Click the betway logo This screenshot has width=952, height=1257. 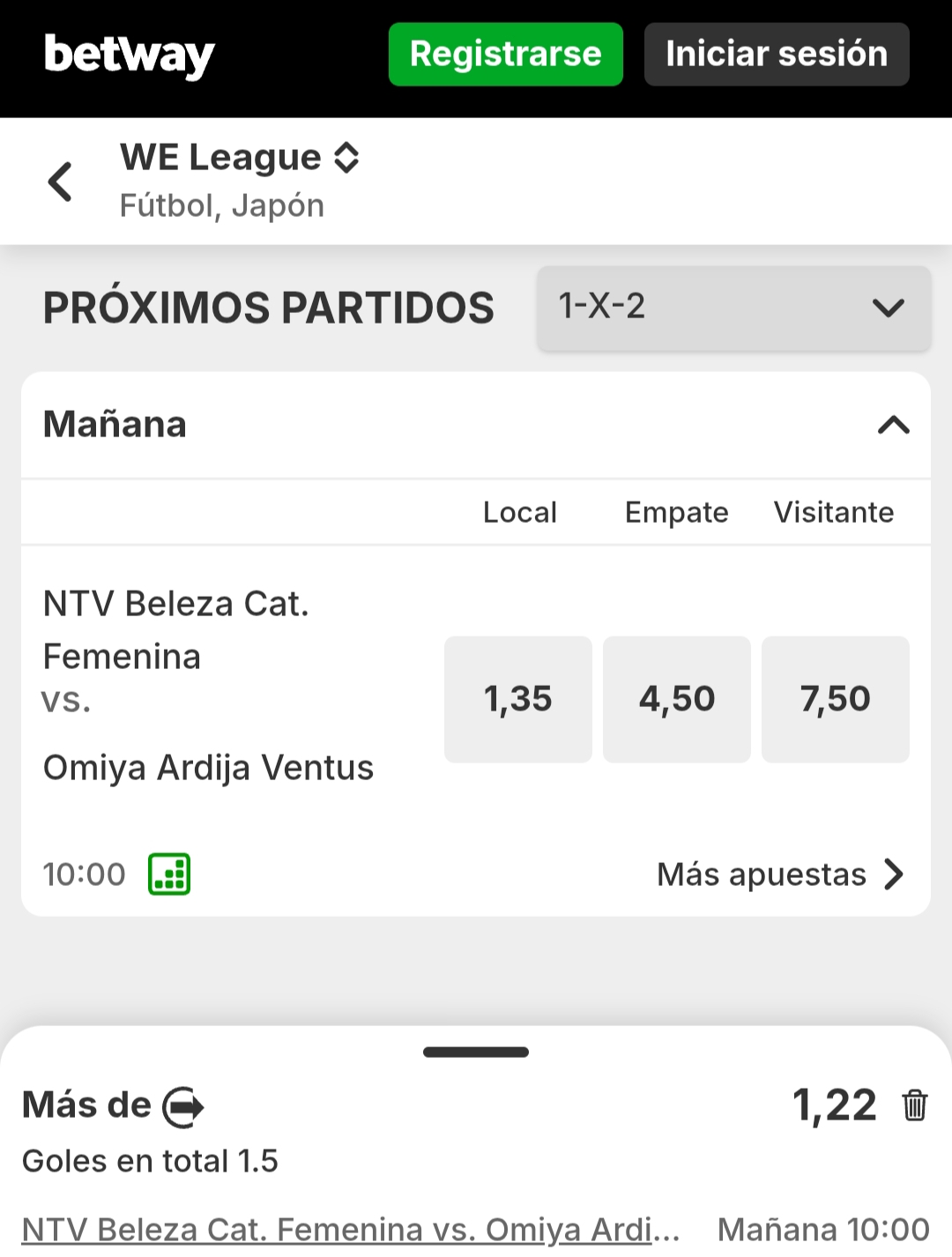(x=129, y=54)
